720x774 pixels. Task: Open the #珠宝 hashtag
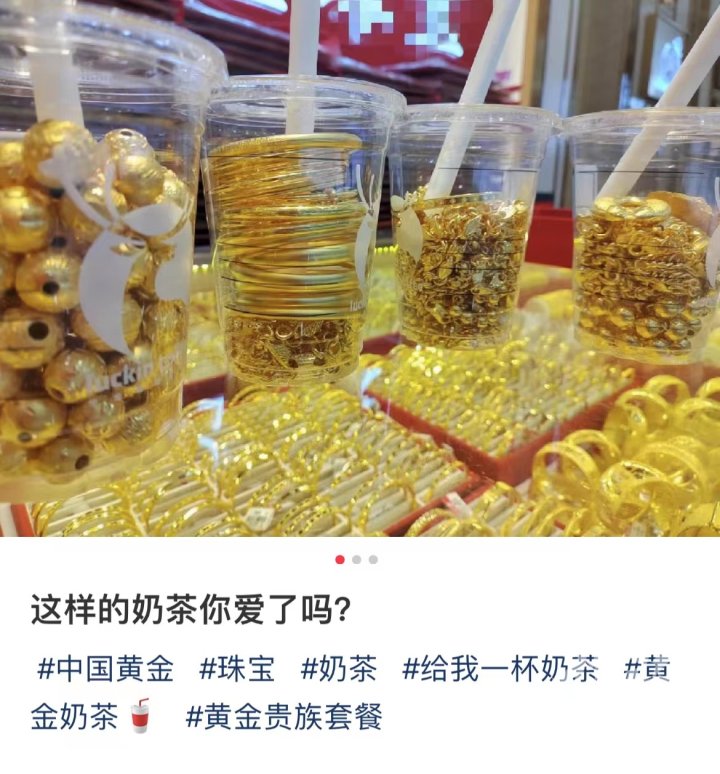tap(238, 669)
